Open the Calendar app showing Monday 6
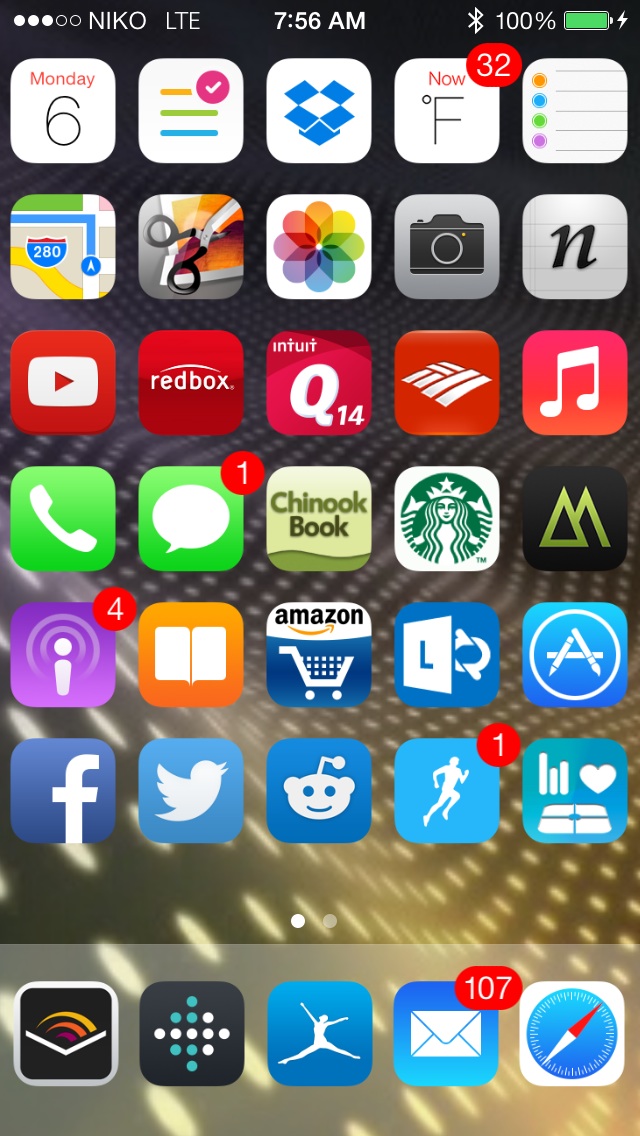The height and width of the screenshot is (1136, 640). coord(63,111)
